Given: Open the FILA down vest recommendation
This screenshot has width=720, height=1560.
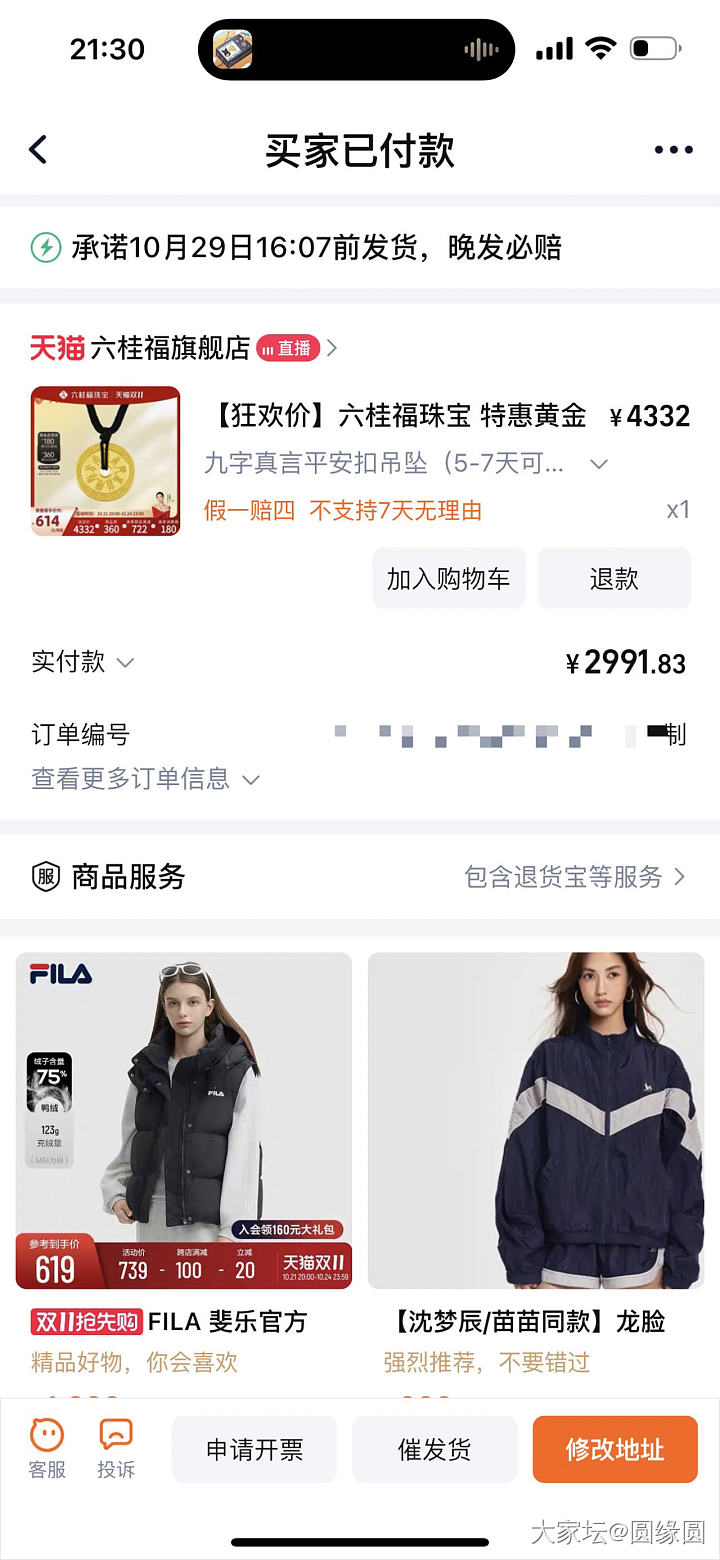Looking at the screenshot, I should click(184, 1120).
